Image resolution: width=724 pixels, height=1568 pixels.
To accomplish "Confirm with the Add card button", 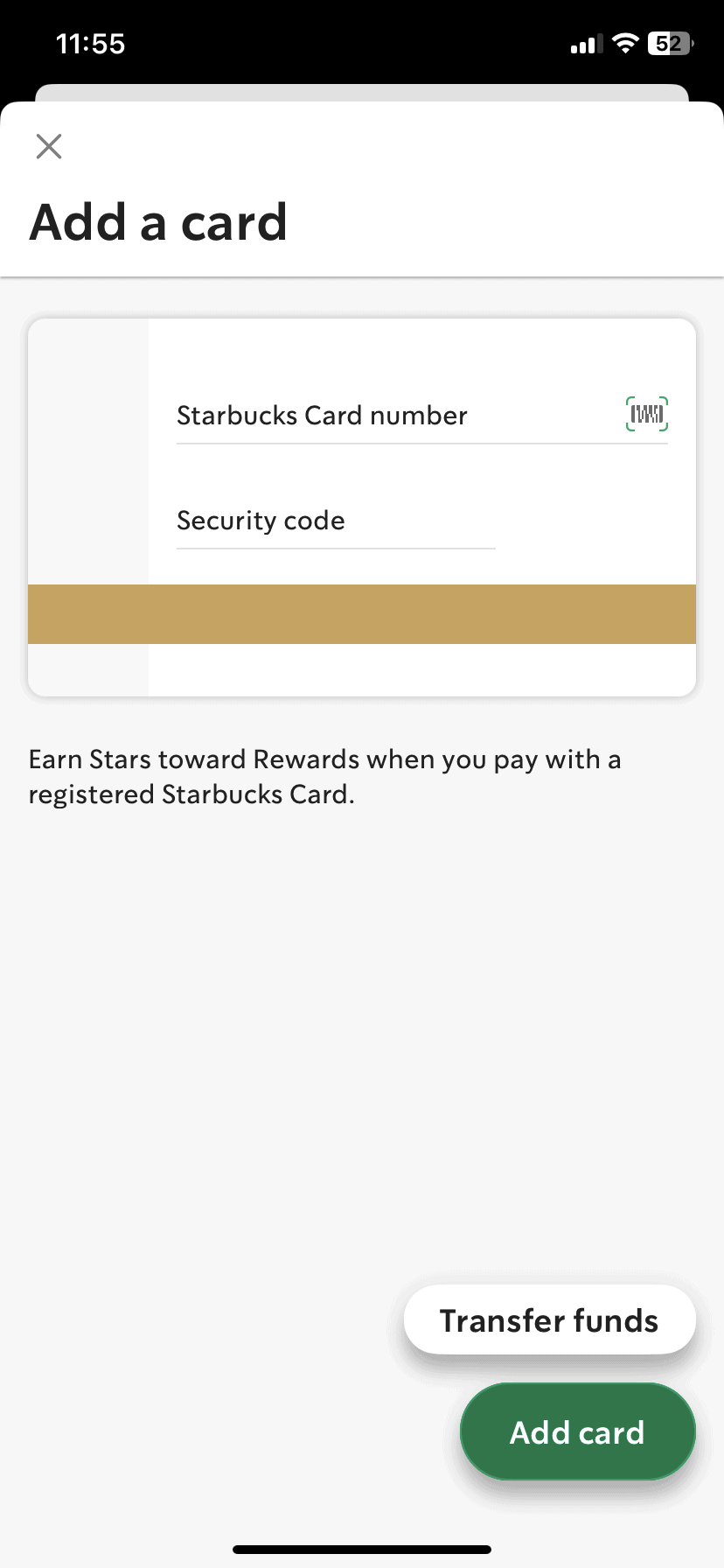I will pyautogui.click(x=577, y=1432).
